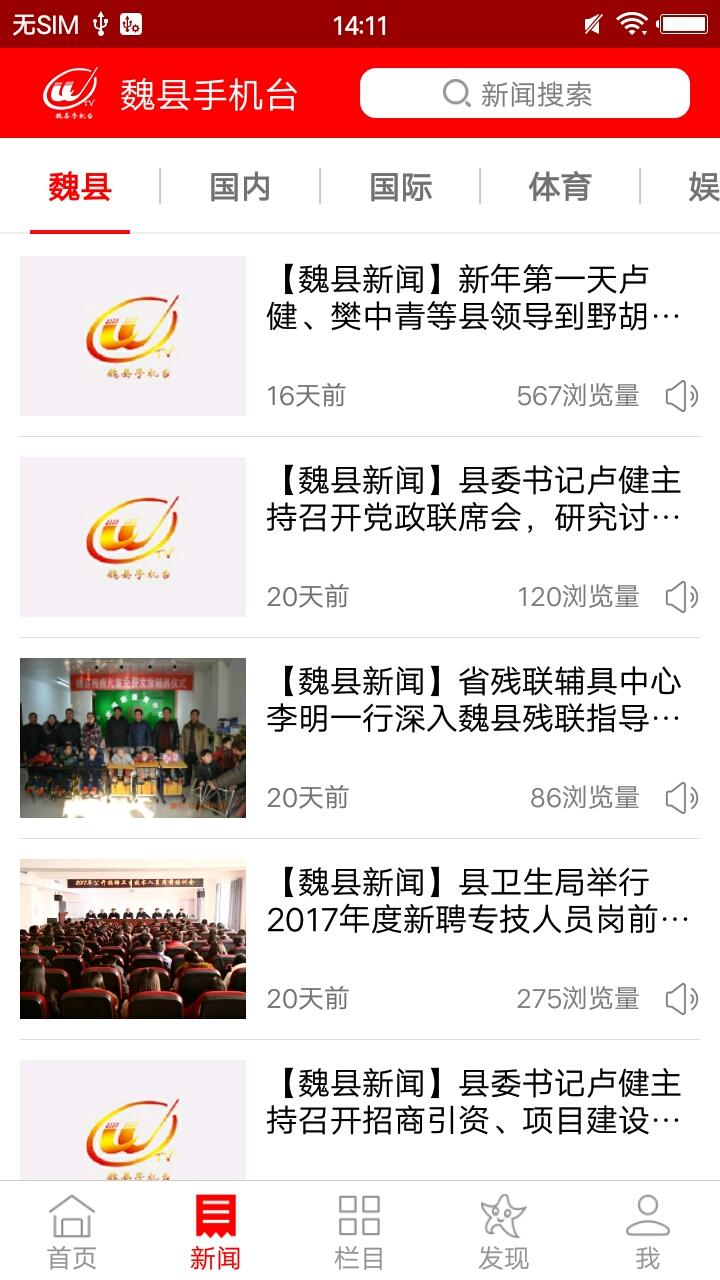This screenshot has height=1280, width=720.
Task: Tap the speaker icon beside 120浏览量
Action: [682, 597]
